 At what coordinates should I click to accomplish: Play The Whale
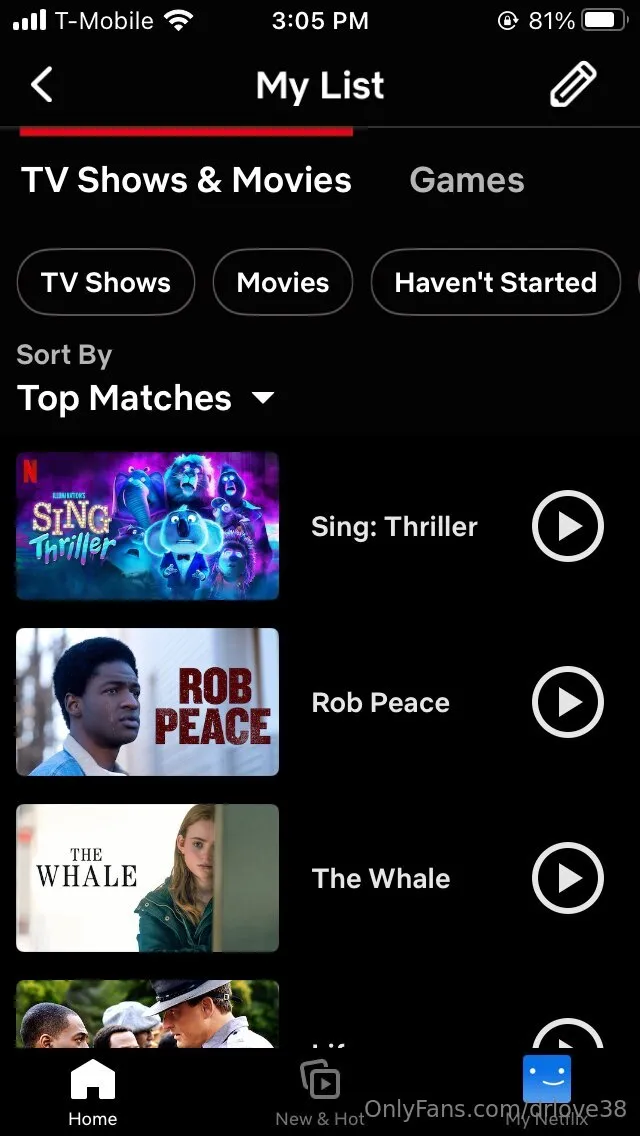(x=568, y=878)
